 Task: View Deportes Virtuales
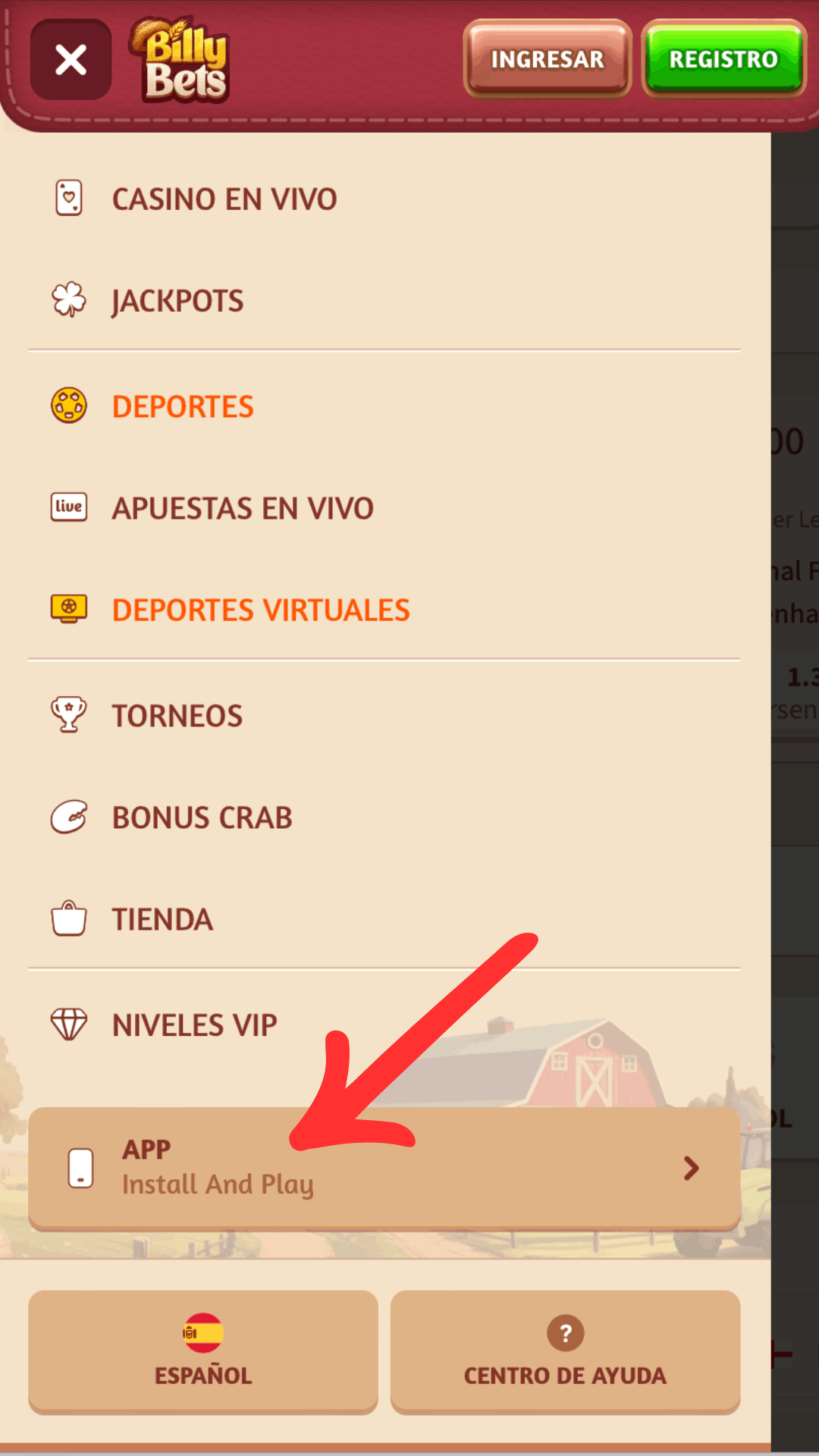(x=261, y=610)
